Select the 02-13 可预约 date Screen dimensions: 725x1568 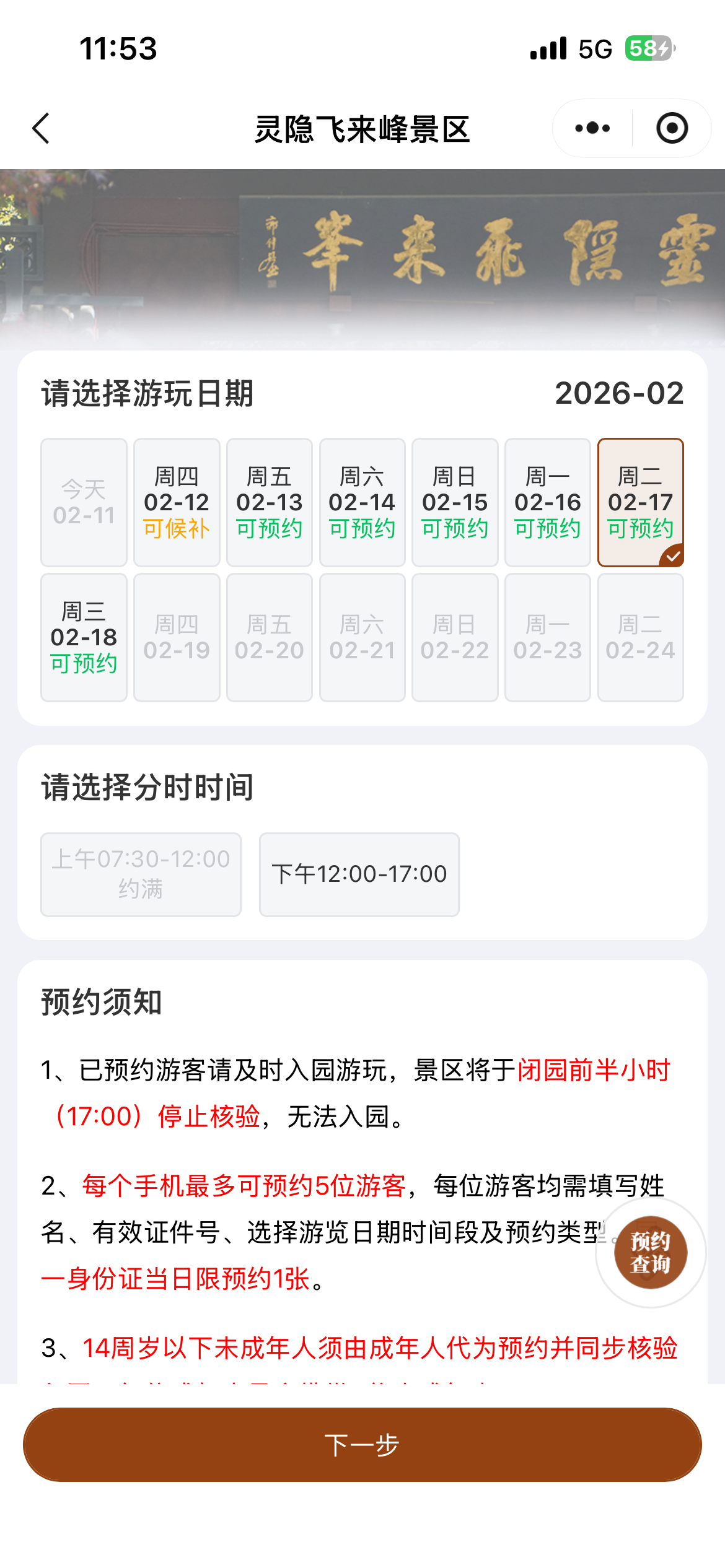pos(269,502)
